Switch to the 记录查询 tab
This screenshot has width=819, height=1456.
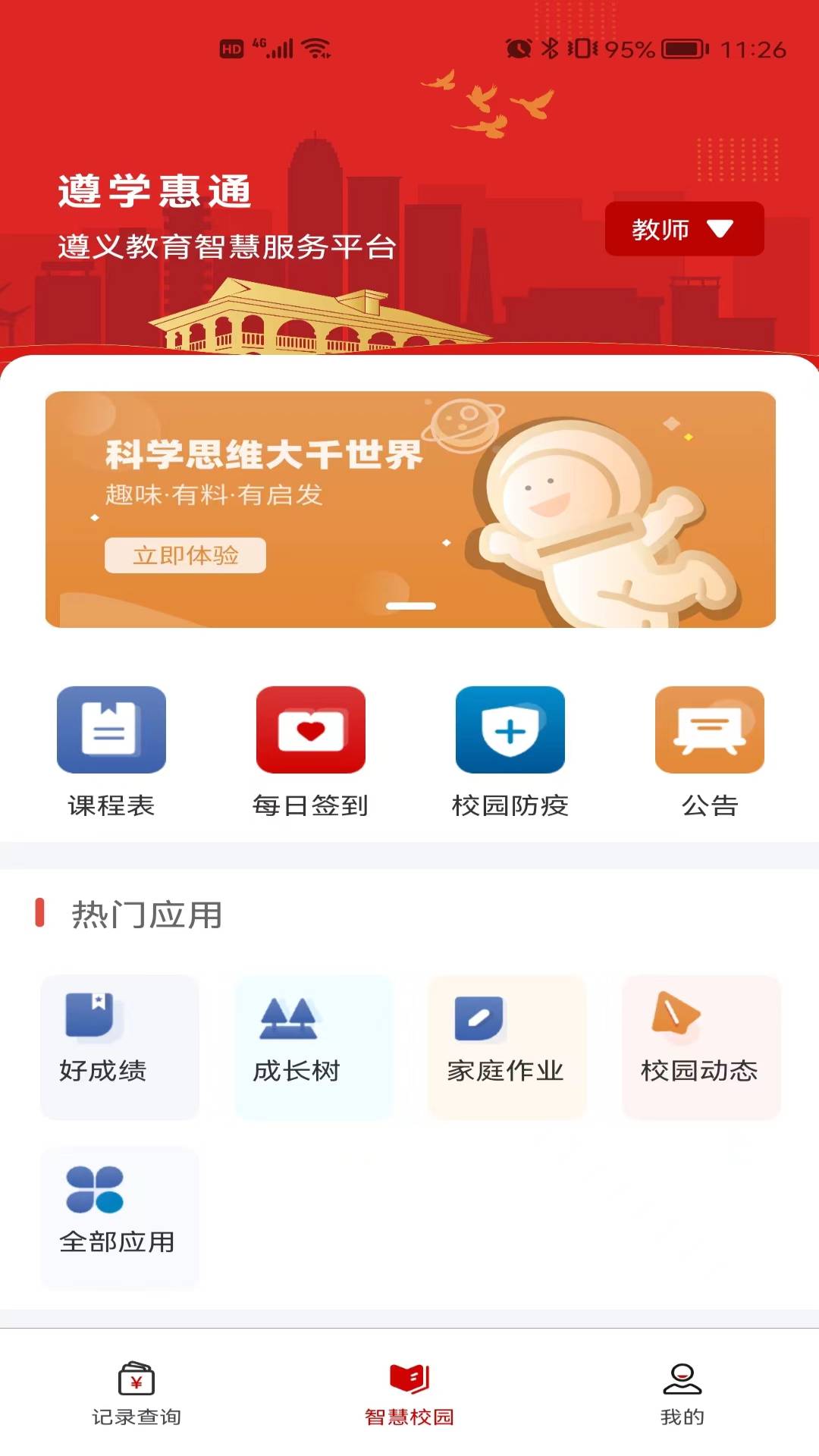click(136, 1394)
